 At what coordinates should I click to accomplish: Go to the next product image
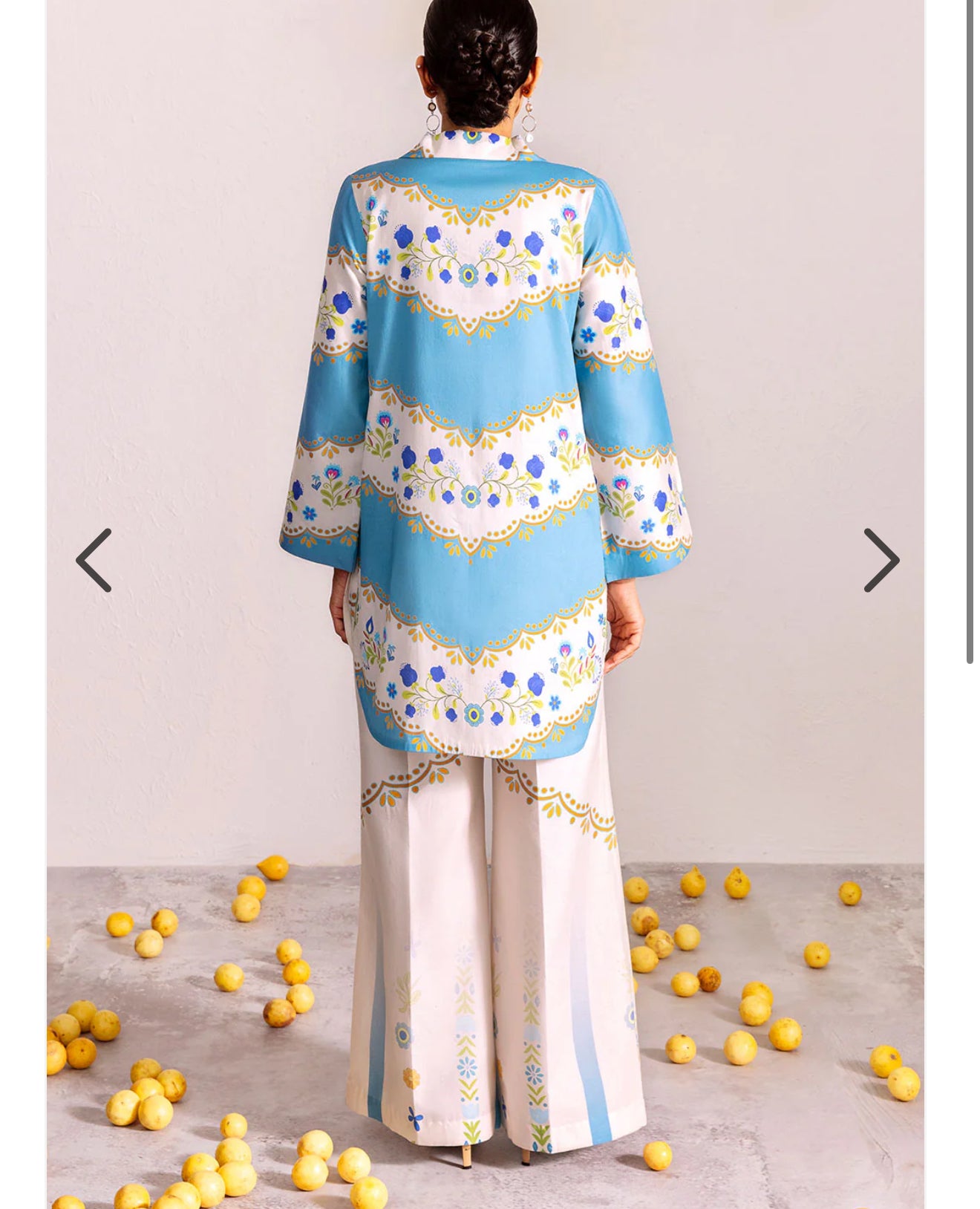(x=881, y=561)
